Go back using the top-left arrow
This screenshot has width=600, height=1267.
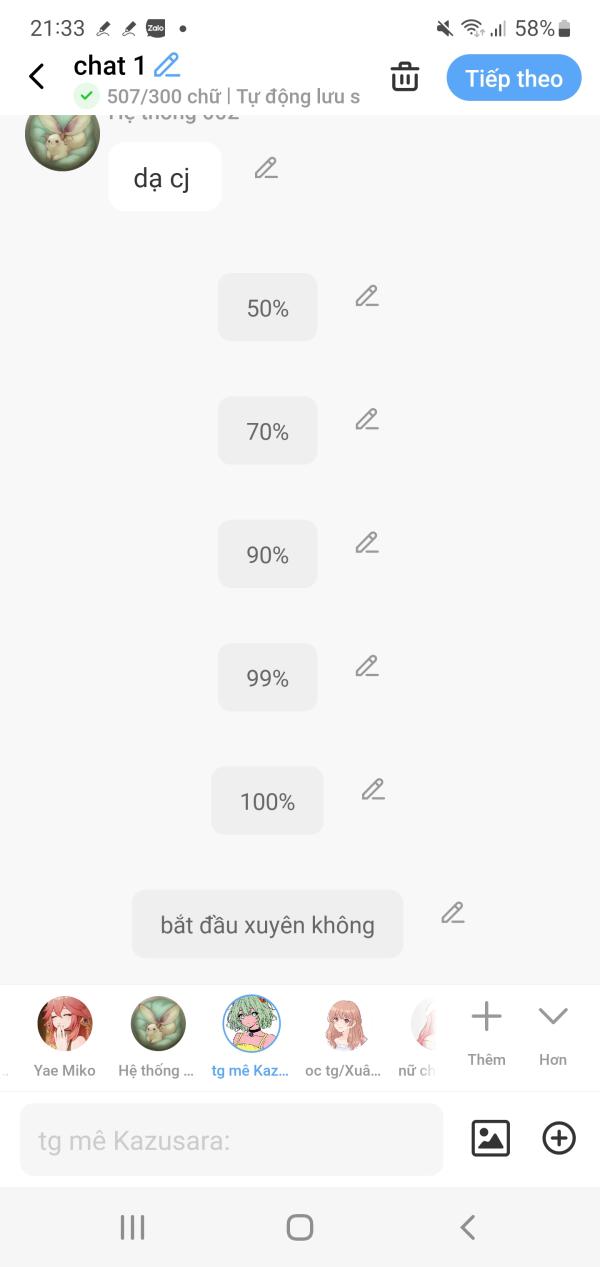click(x=37, y=77)
